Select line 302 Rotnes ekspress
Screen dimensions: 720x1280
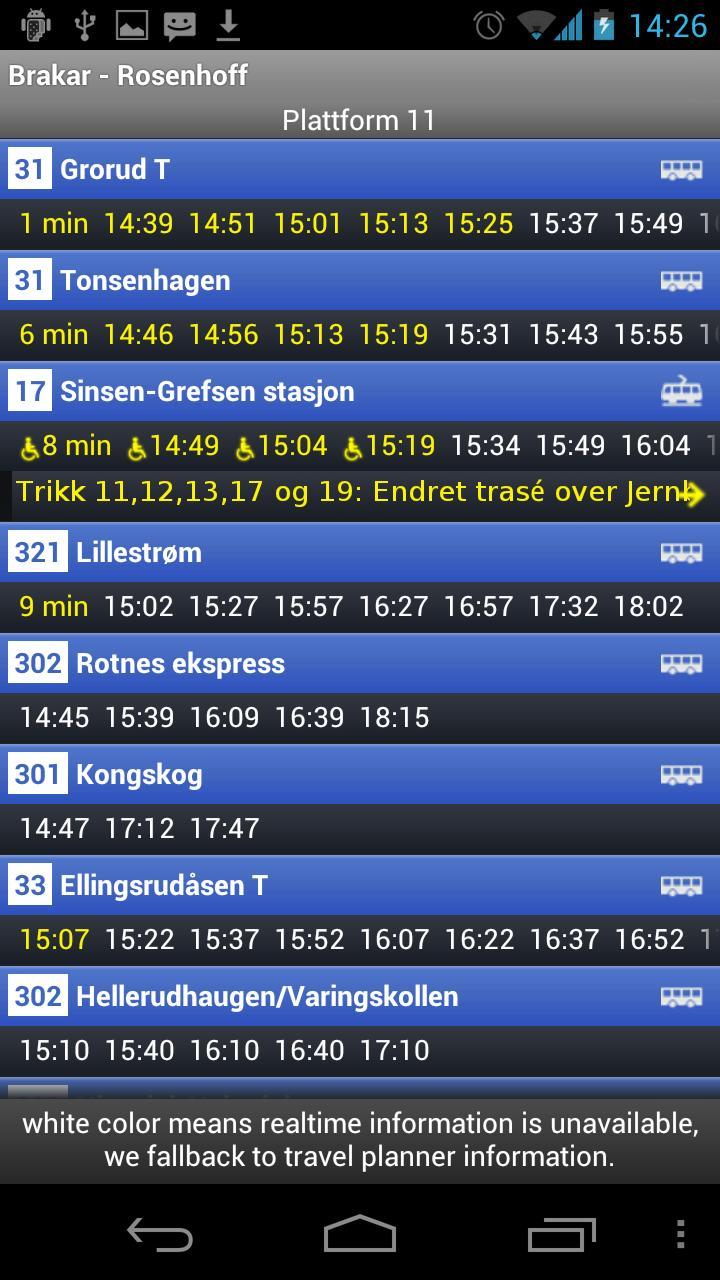pos(360,663)
